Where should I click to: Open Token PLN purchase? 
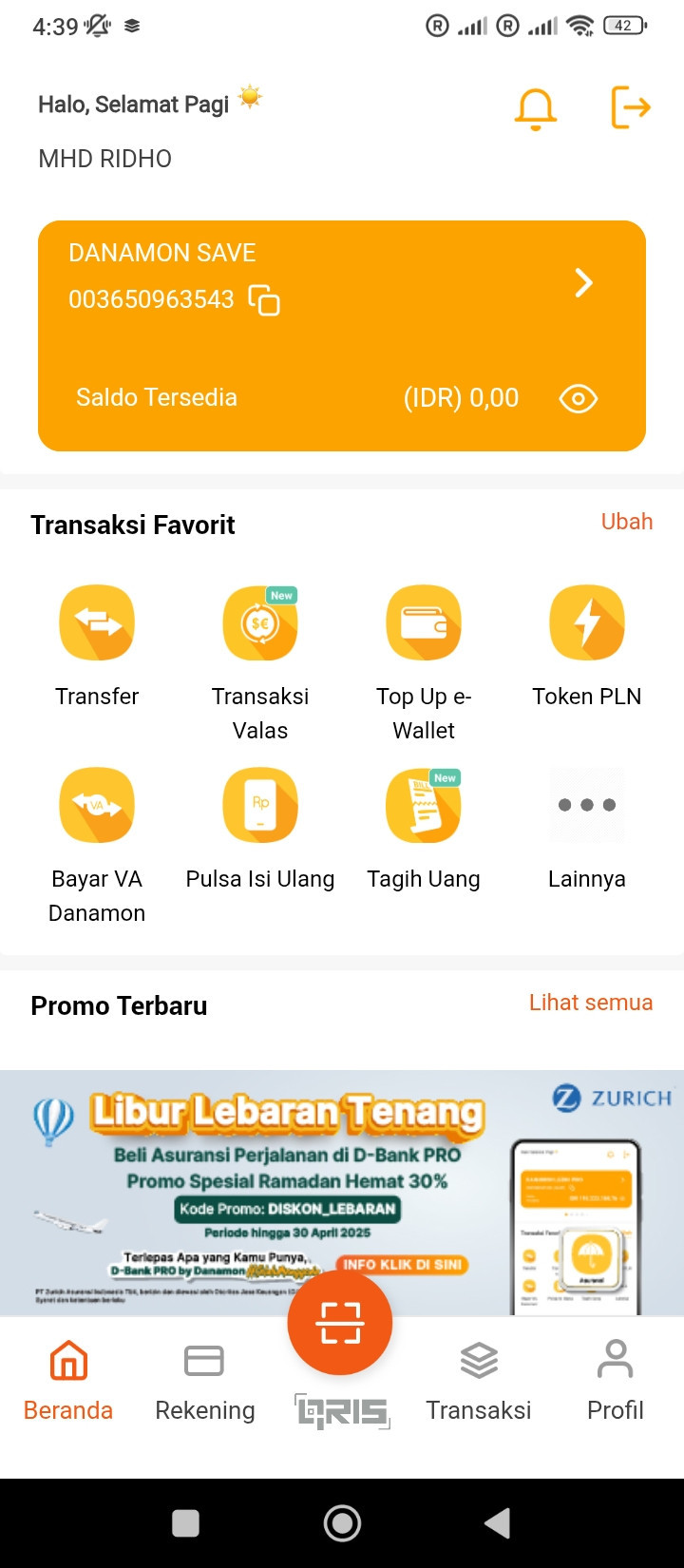(x=587, y=623)
